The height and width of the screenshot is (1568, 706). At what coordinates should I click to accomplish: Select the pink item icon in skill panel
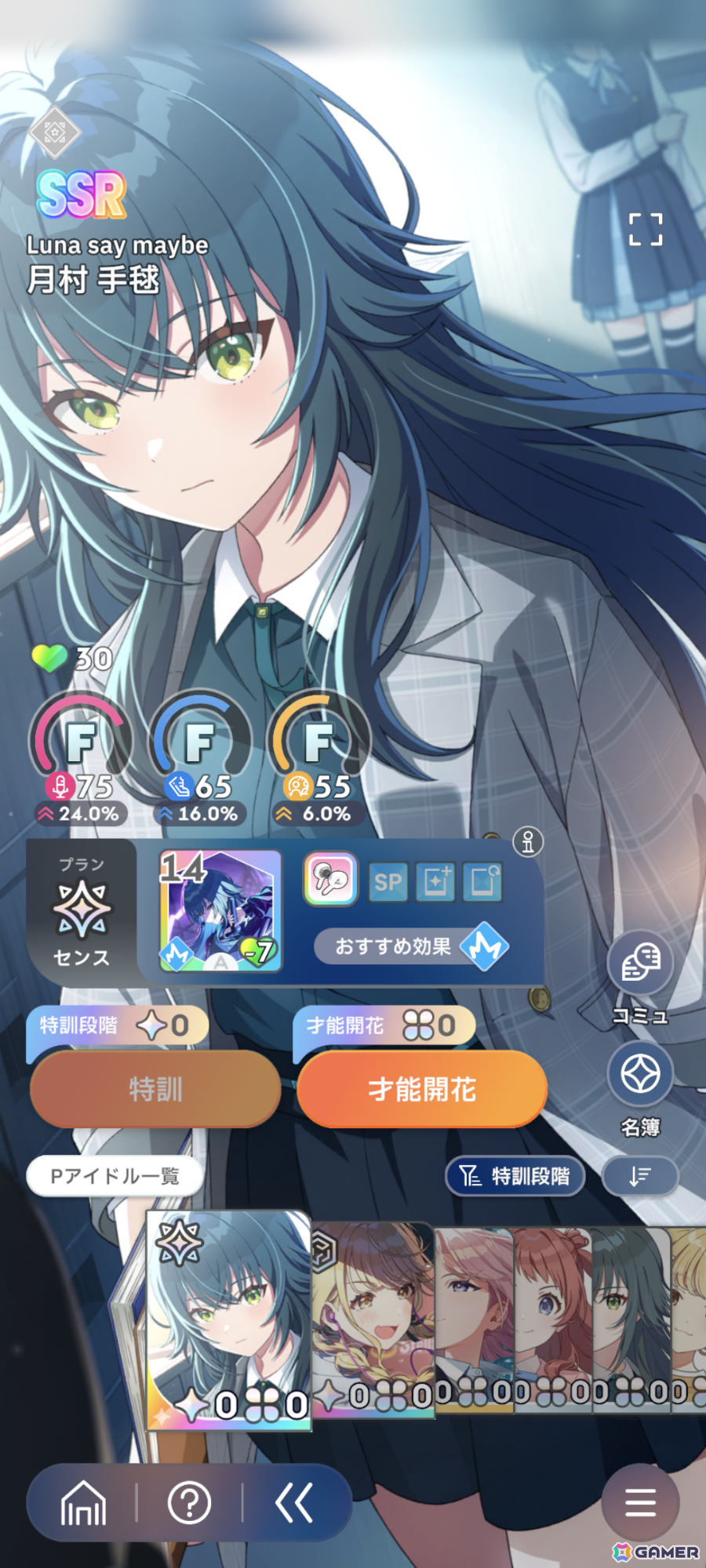tap(330, 880)
